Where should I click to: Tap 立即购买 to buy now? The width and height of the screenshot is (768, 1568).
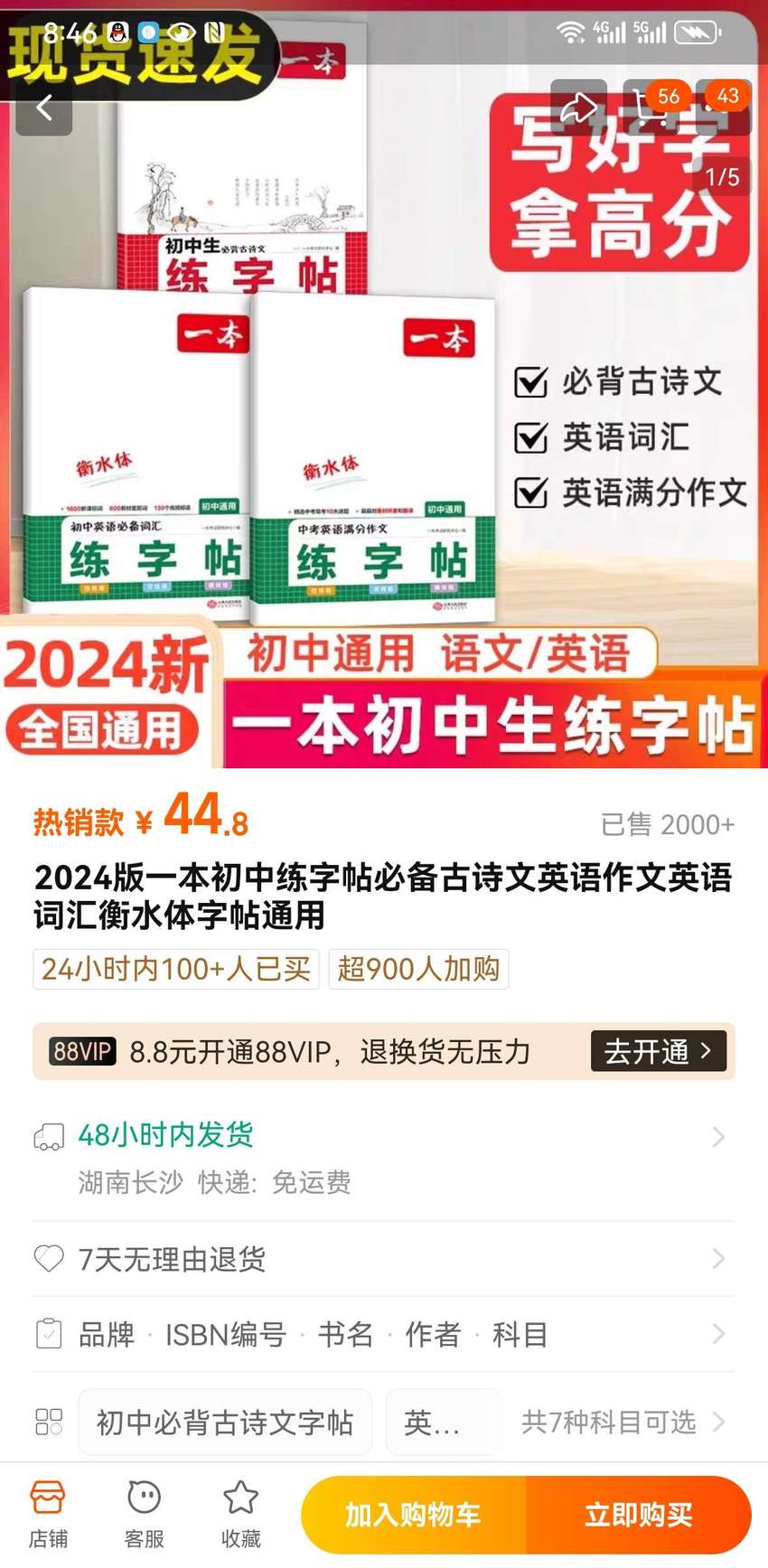pyautogui.click(x=639, y=1515)
